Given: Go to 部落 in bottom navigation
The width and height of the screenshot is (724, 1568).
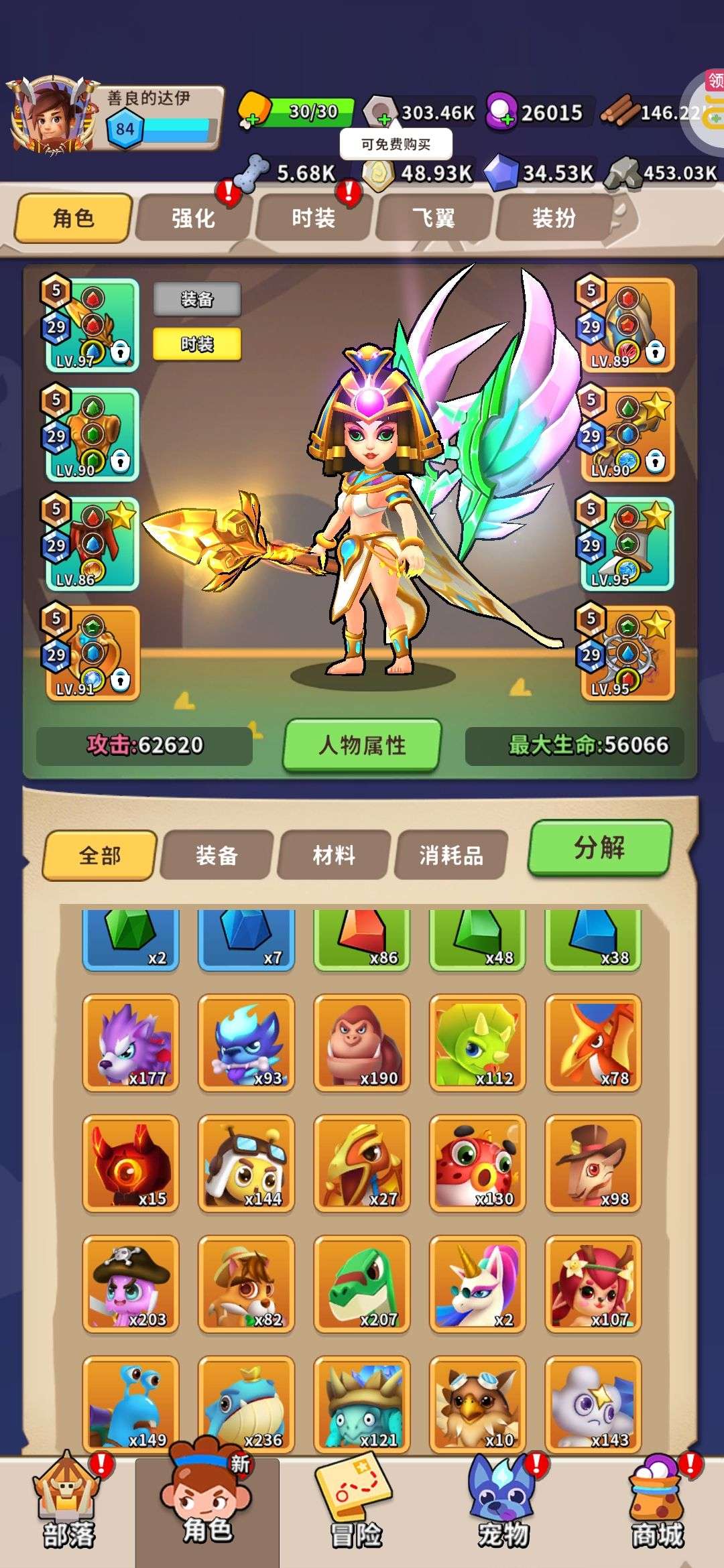Looking at the screenshot, I should (x=69, y=1508).
